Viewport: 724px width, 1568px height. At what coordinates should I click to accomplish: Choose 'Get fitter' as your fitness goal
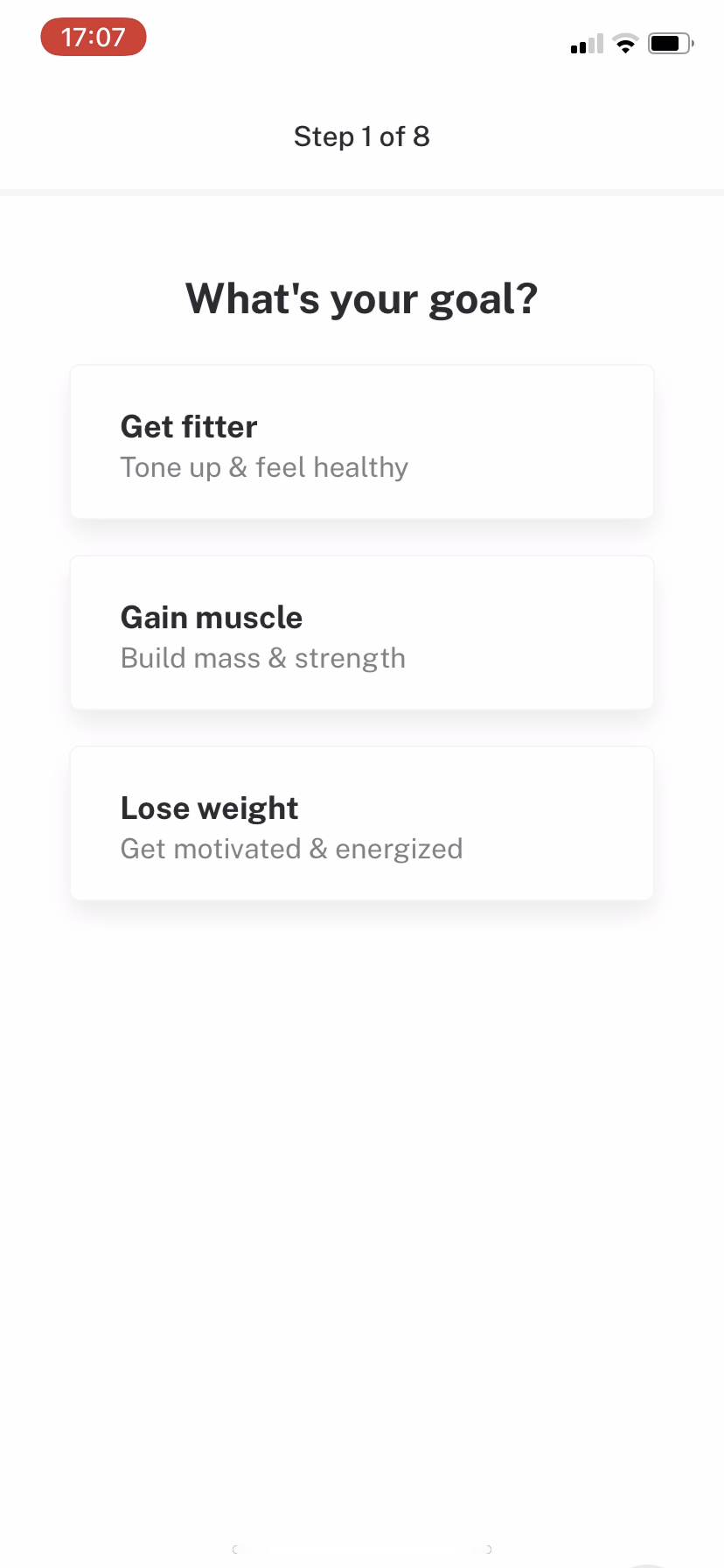click(x=361, y=440)
